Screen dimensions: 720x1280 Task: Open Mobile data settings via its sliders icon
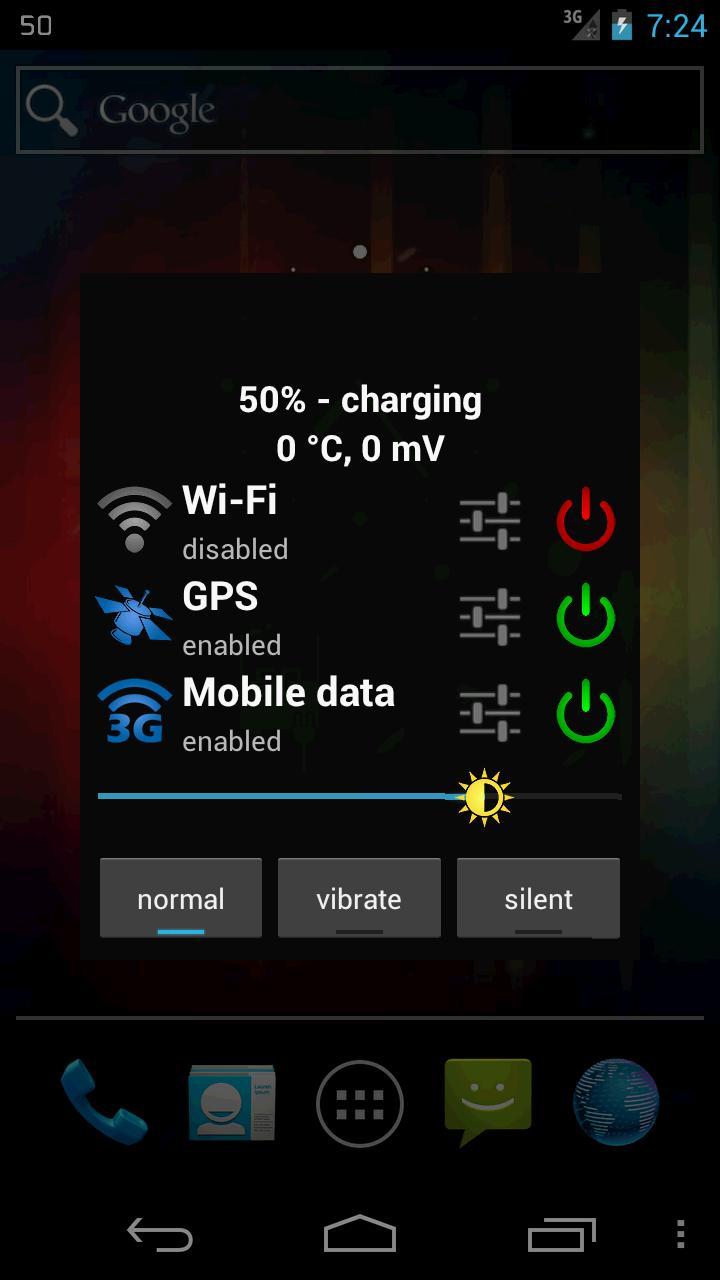(489, 710)
